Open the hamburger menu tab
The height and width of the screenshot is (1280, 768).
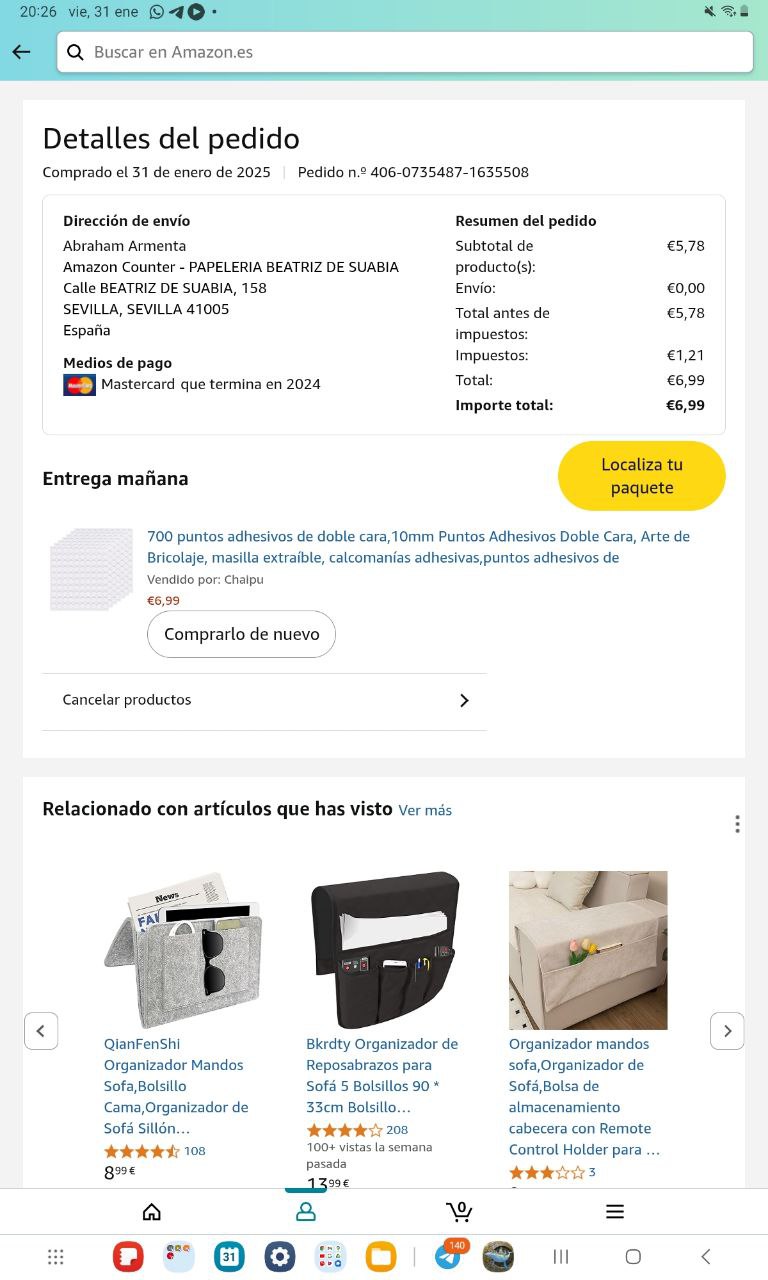(615, 1212)
